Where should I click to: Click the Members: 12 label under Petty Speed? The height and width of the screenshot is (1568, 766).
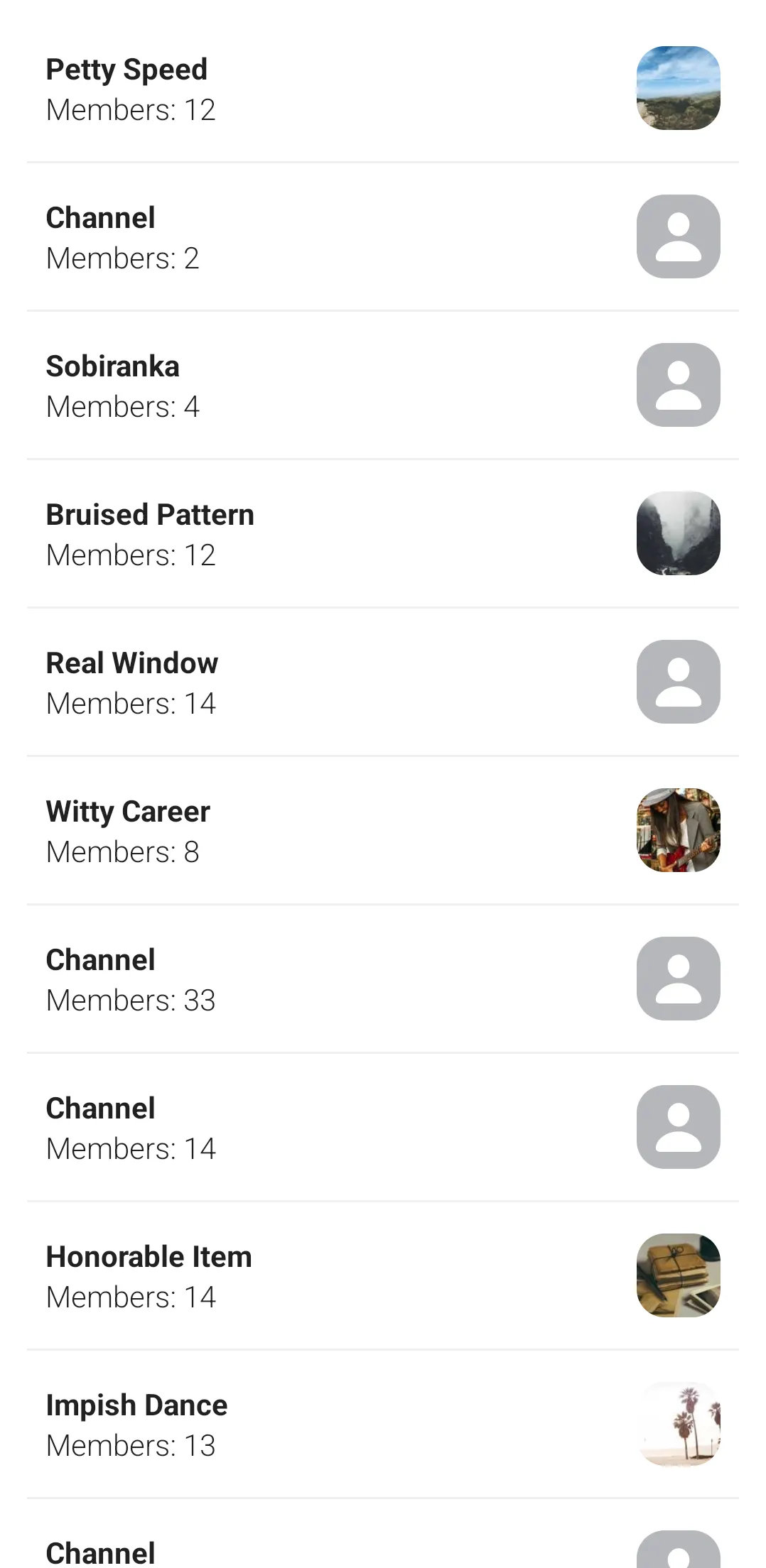click(x=131, y=110)
